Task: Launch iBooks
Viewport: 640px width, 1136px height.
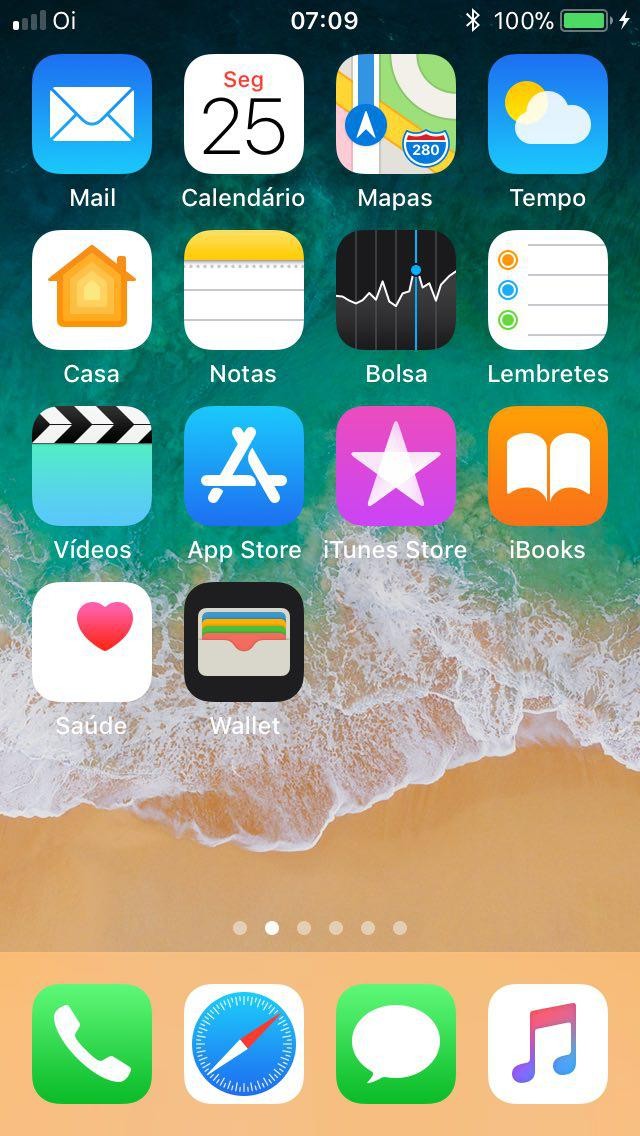Action: click(x=548, y=466)
